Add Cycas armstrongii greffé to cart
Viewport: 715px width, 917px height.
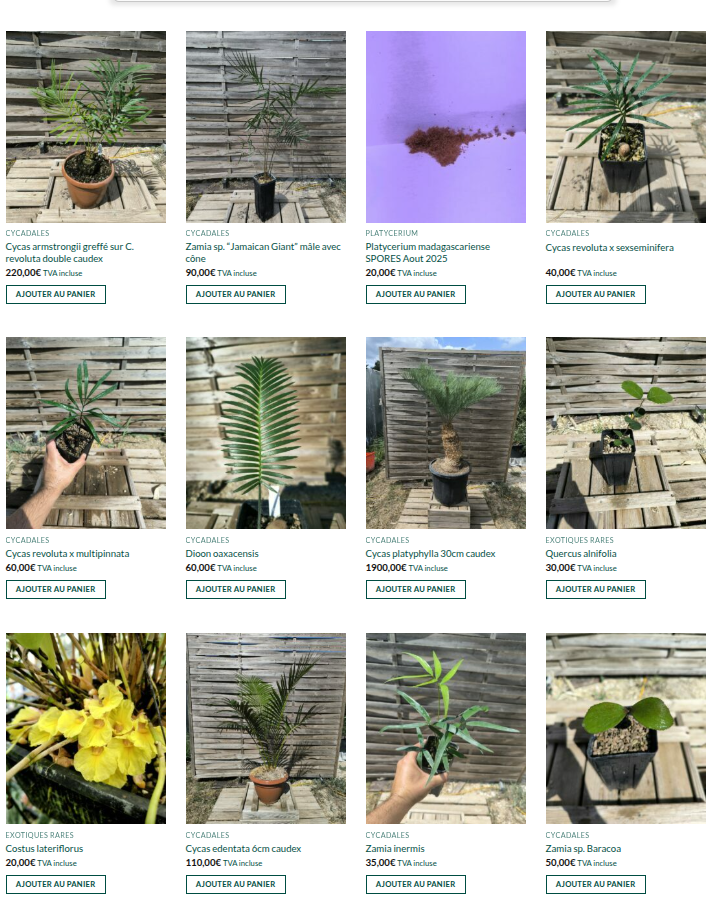56,294
